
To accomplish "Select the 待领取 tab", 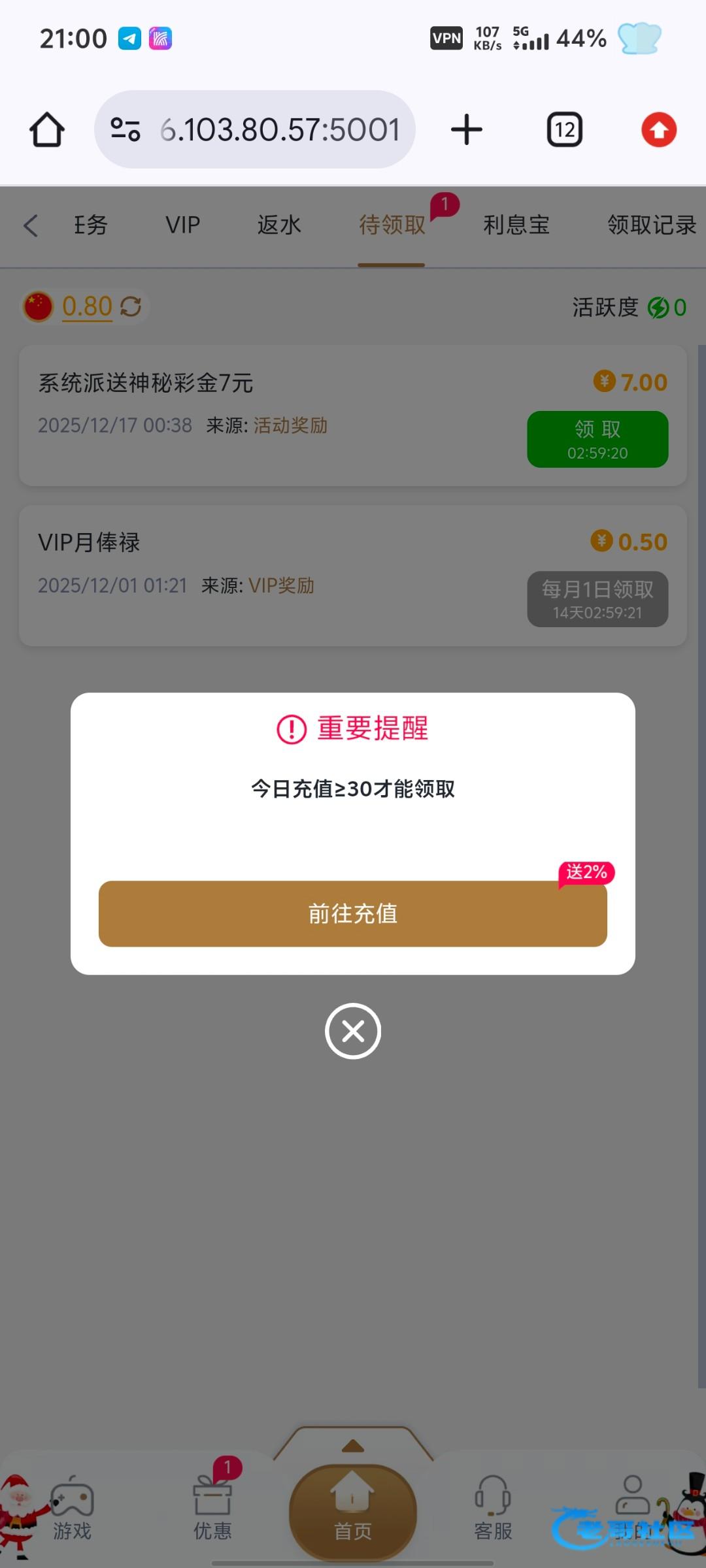I will pos(392,225).
